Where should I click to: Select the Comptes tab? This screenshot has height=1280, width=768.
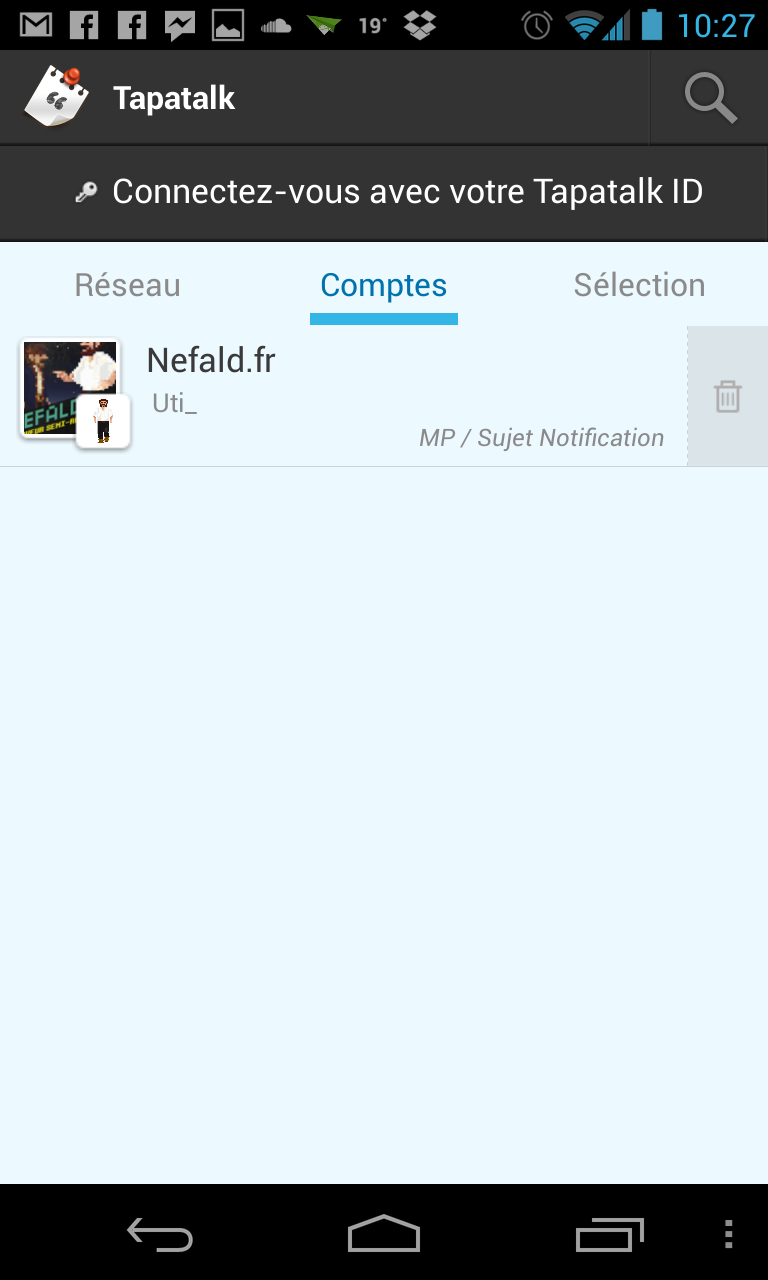coord(384,286)
